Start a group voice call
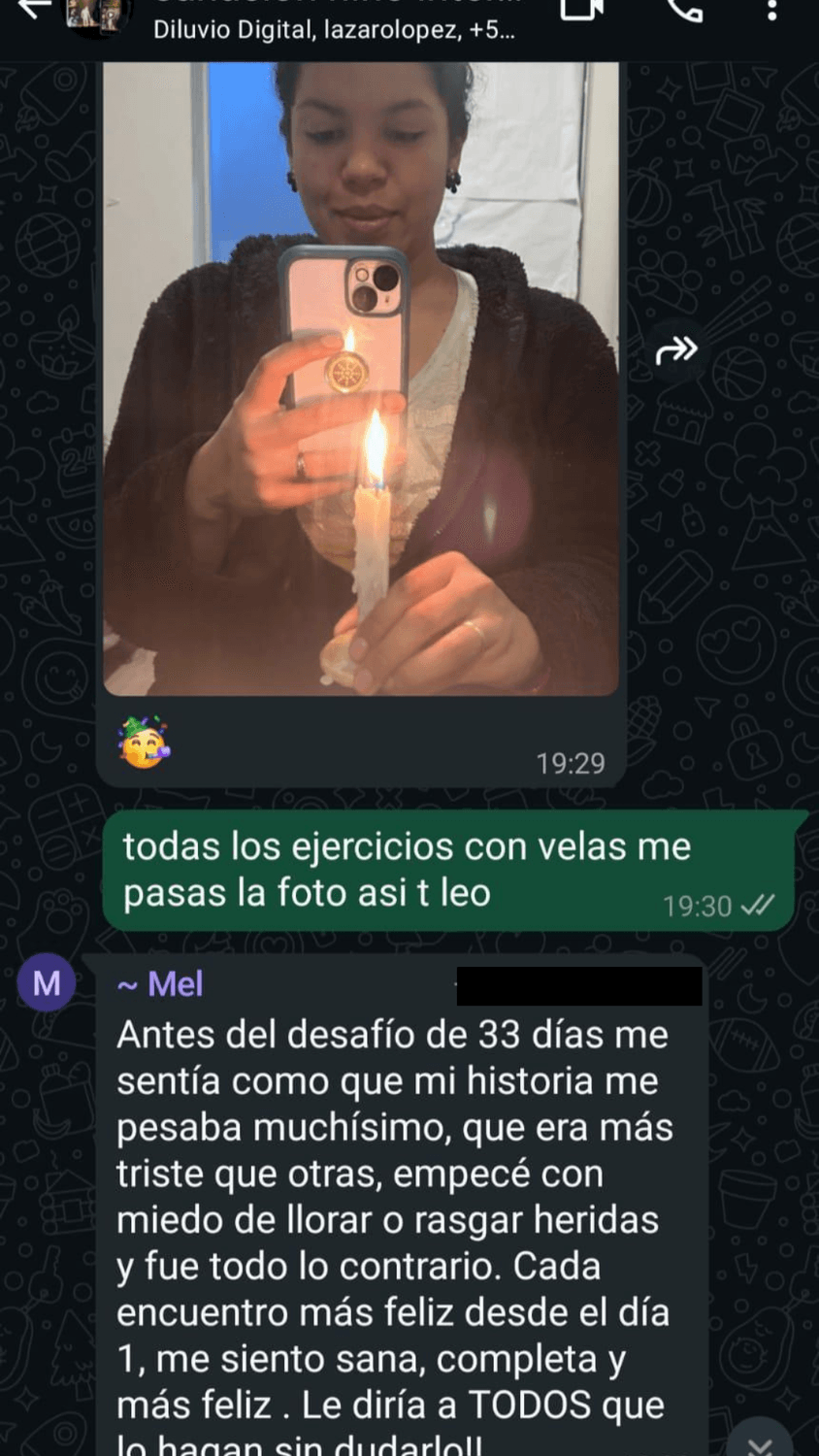This screenshot has height=1456, width=819. (x=683, y=10)
